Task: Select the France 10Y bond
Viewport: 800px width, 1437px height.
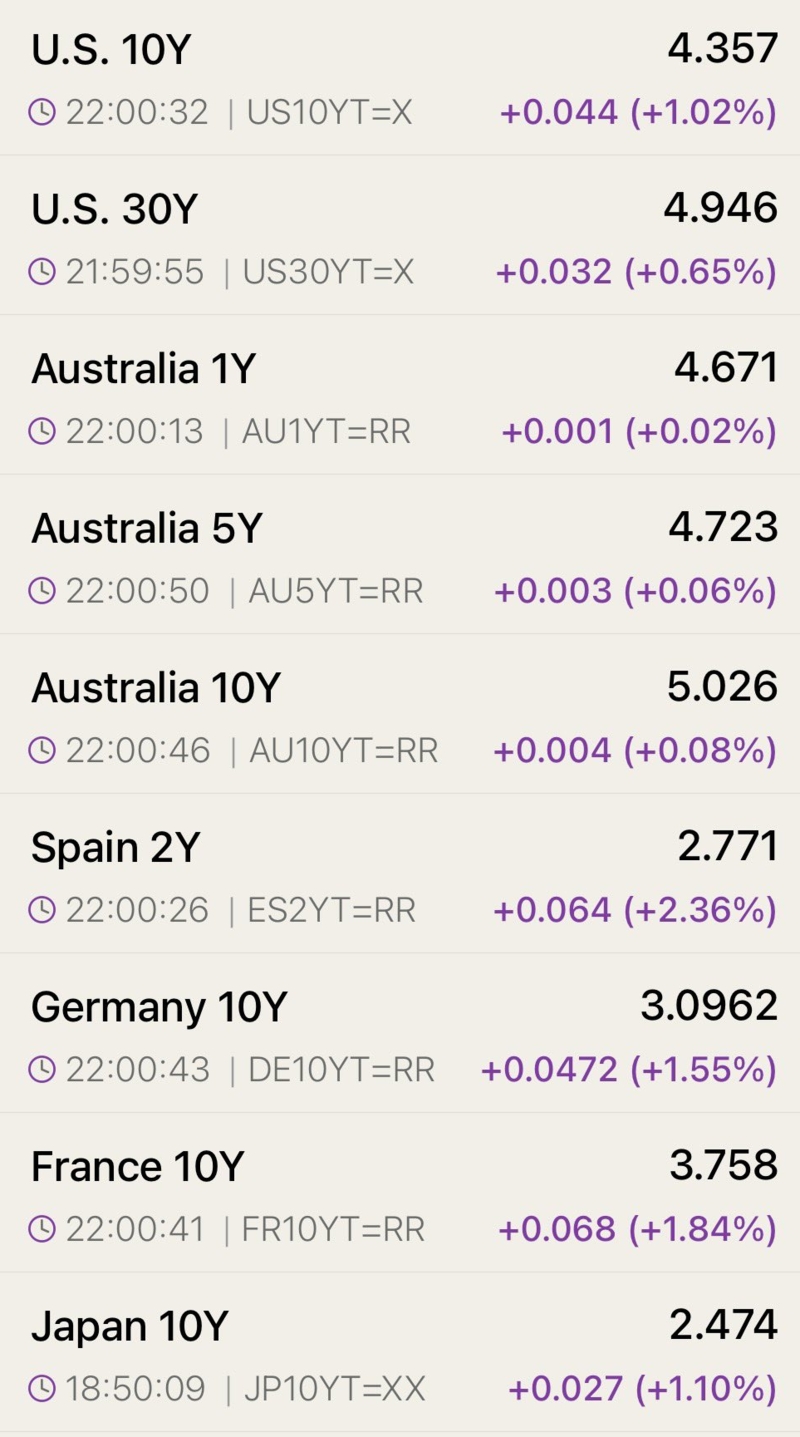Action: click(400, 1194)
